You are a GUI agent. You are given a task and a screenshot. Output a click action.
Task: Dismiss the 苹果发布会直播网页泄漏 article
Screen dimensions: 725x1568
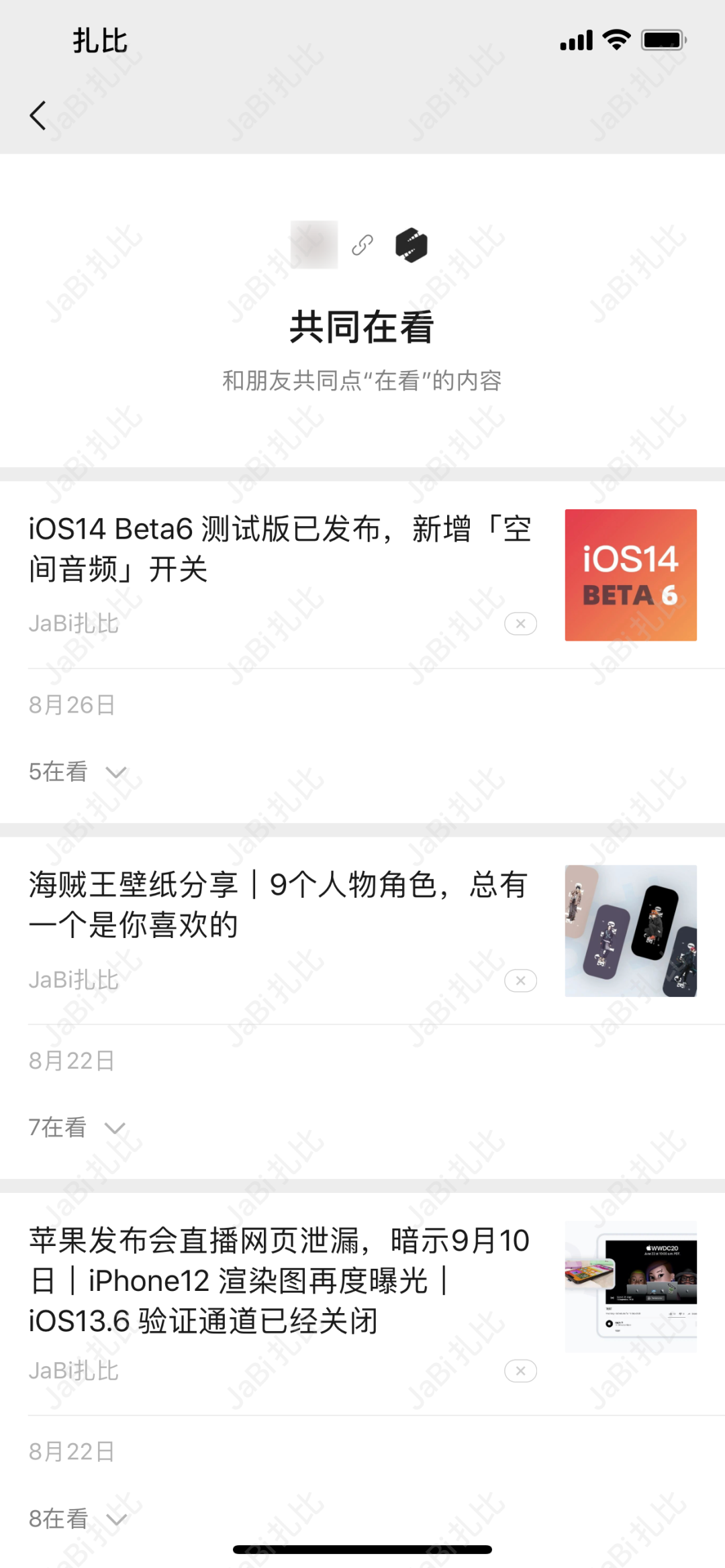[520, 1371]
